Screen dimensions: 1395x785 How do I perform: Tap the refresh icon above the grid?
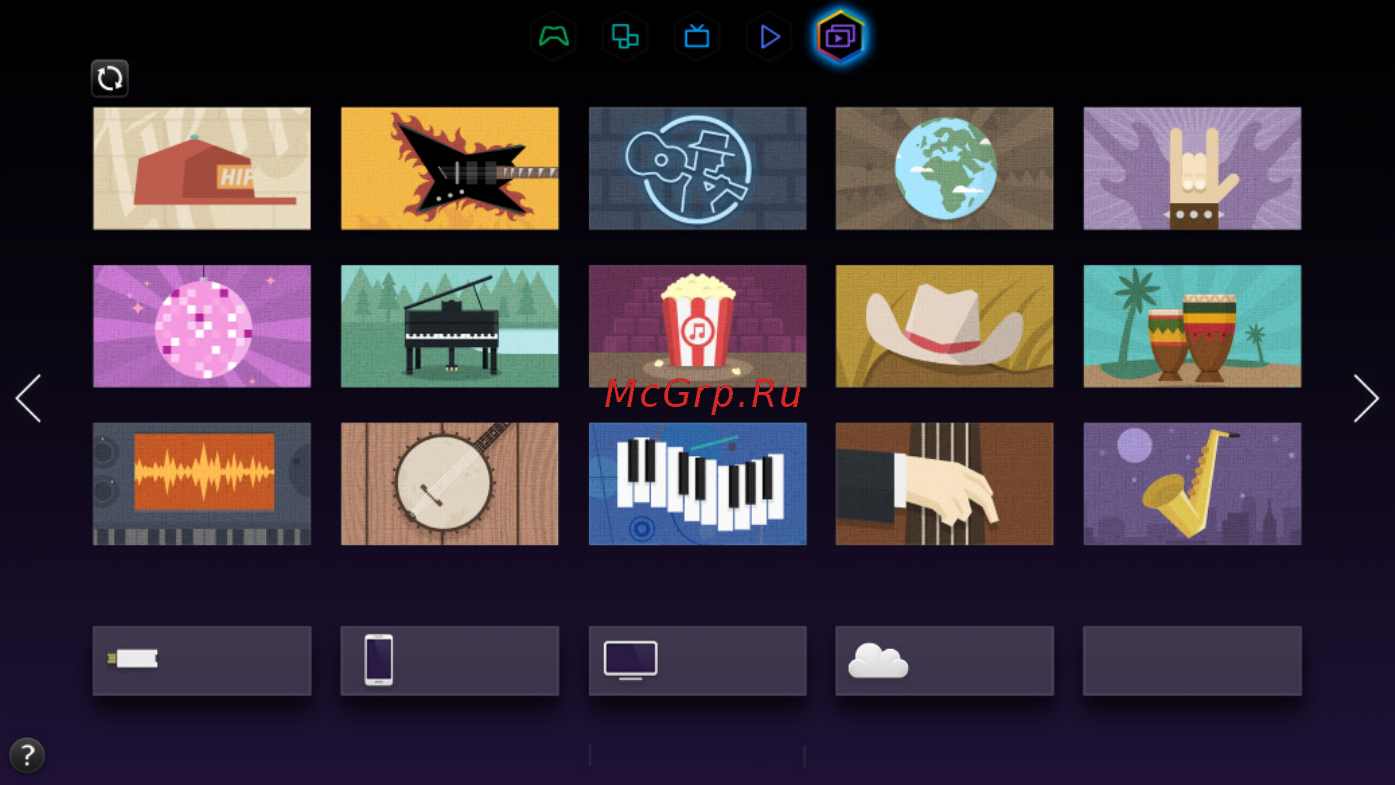pos(110,78)
